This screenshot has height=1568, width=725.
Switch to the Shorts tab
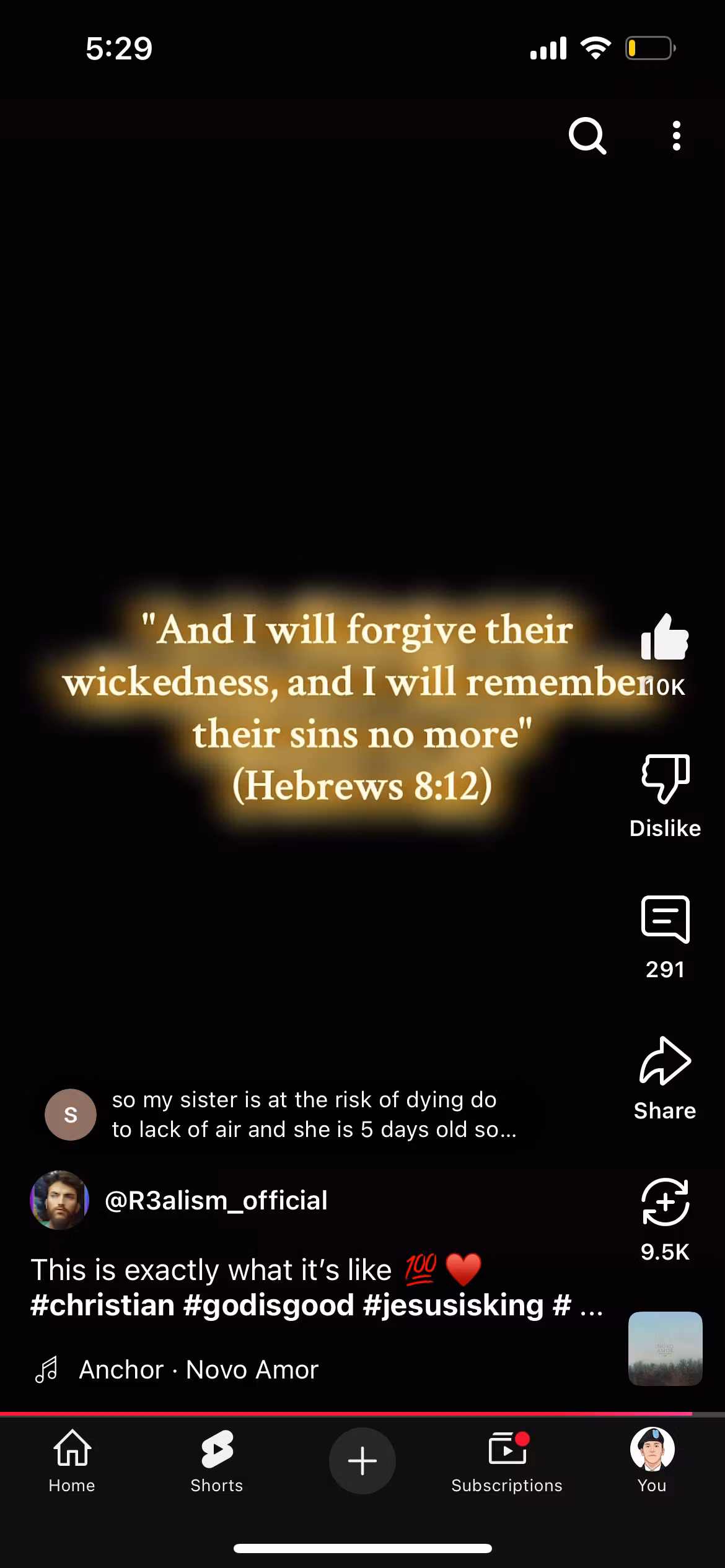point(217,1461)
